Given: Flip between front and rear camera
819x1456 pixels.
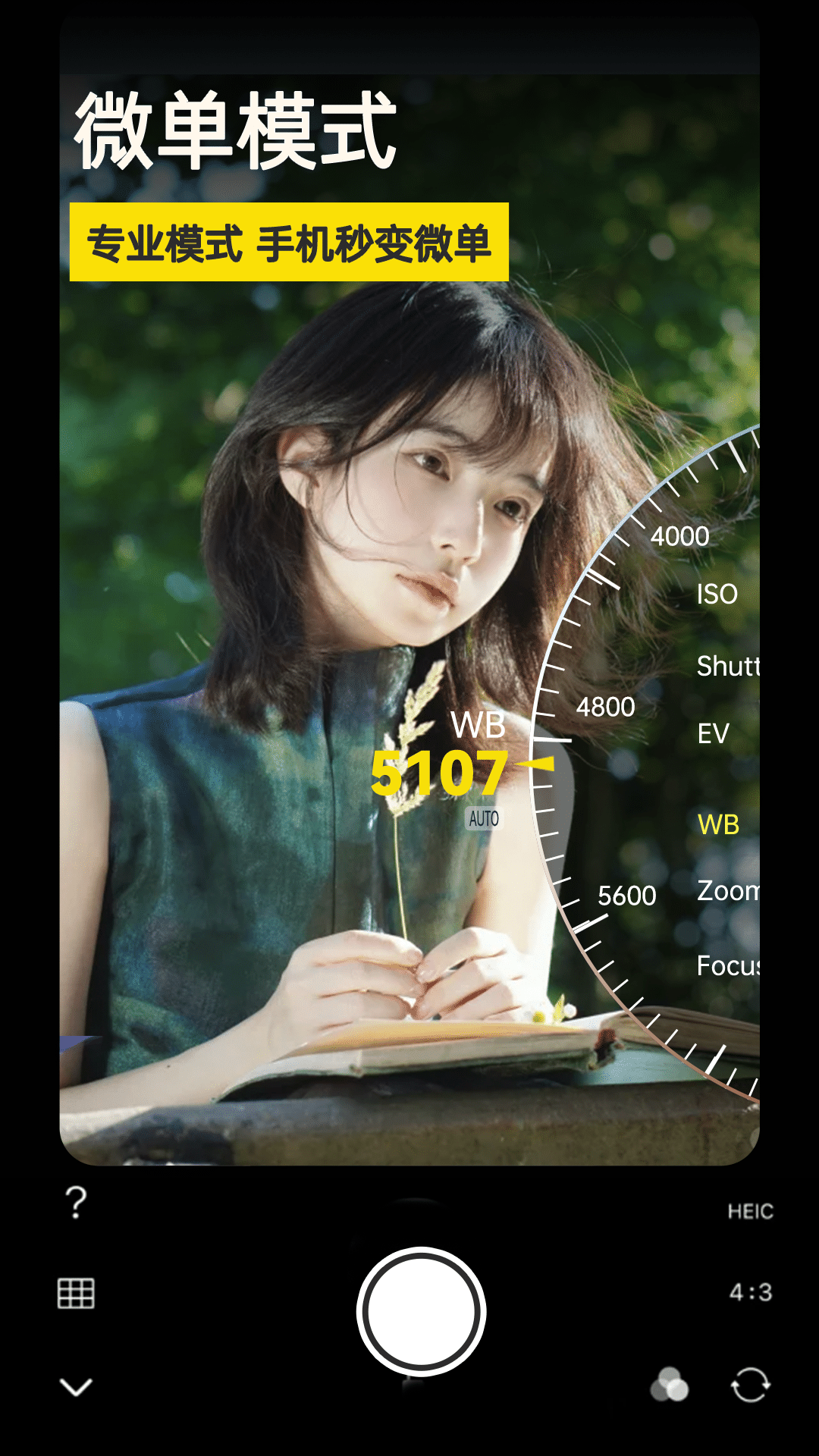Looking at the screenshot, I should pyautogui.click(x=750, y=1385).
